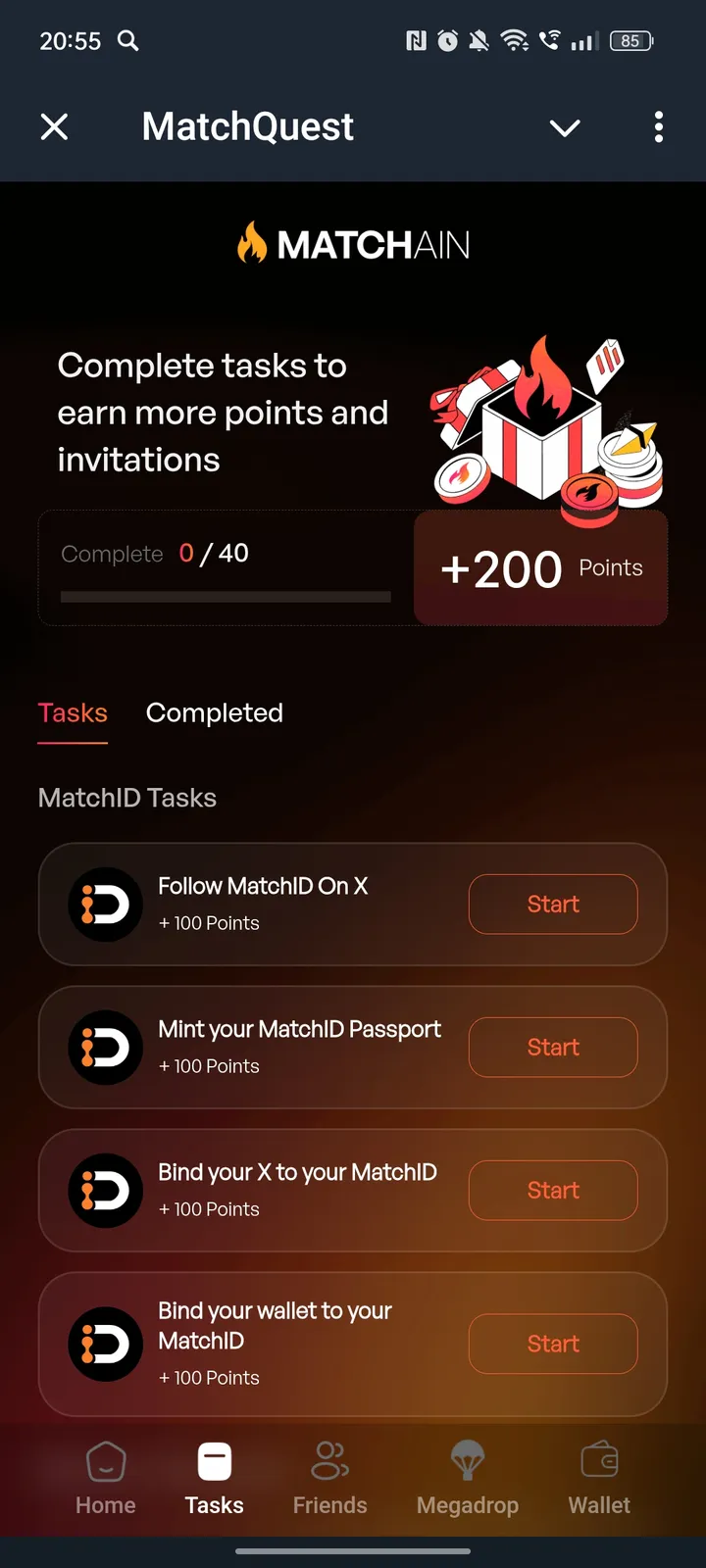Screen dimensions: 706x1568
Task: Open the three-dot overflow menu
Action: click(x=659, y=127)
